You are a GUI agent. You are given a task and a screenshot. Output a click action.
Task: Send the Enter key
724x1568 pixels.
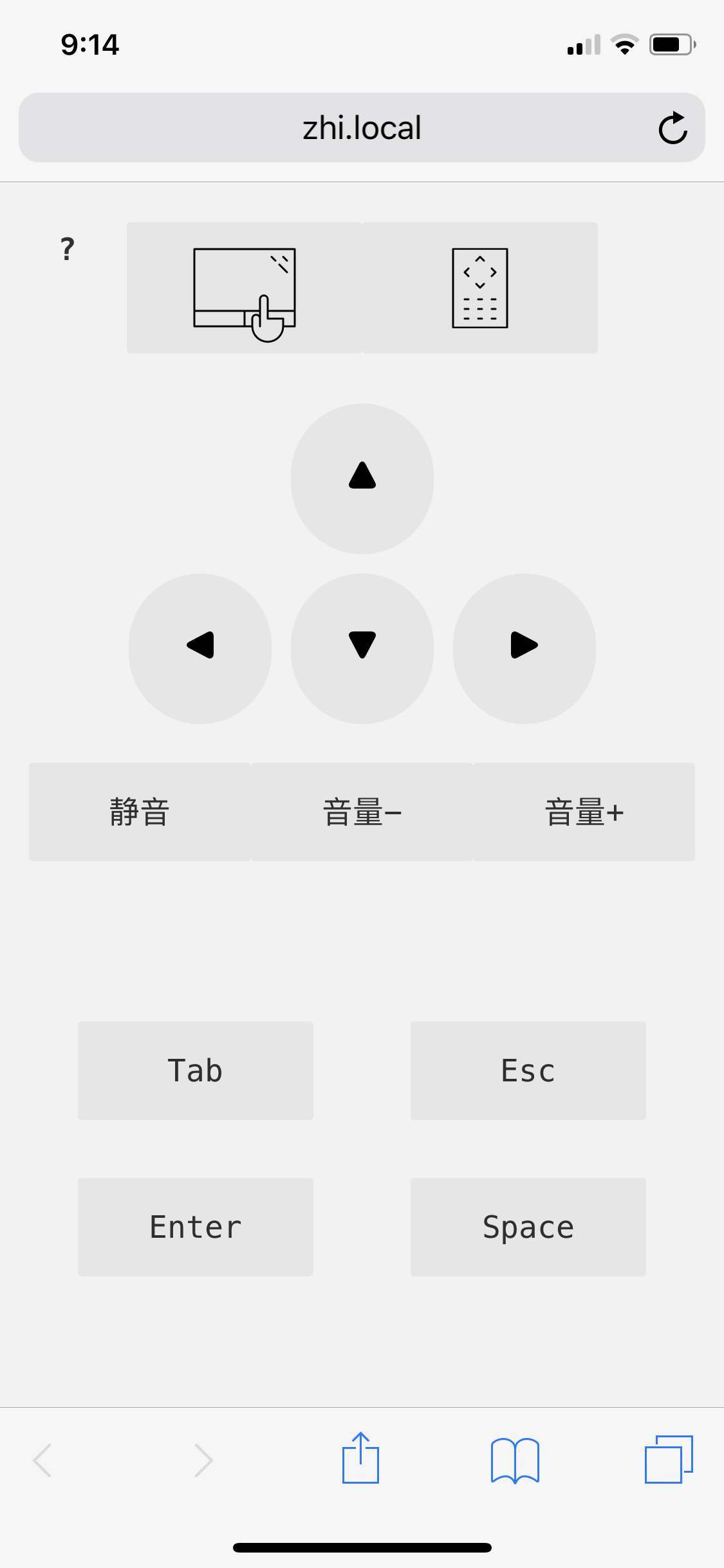[196, 1227]
